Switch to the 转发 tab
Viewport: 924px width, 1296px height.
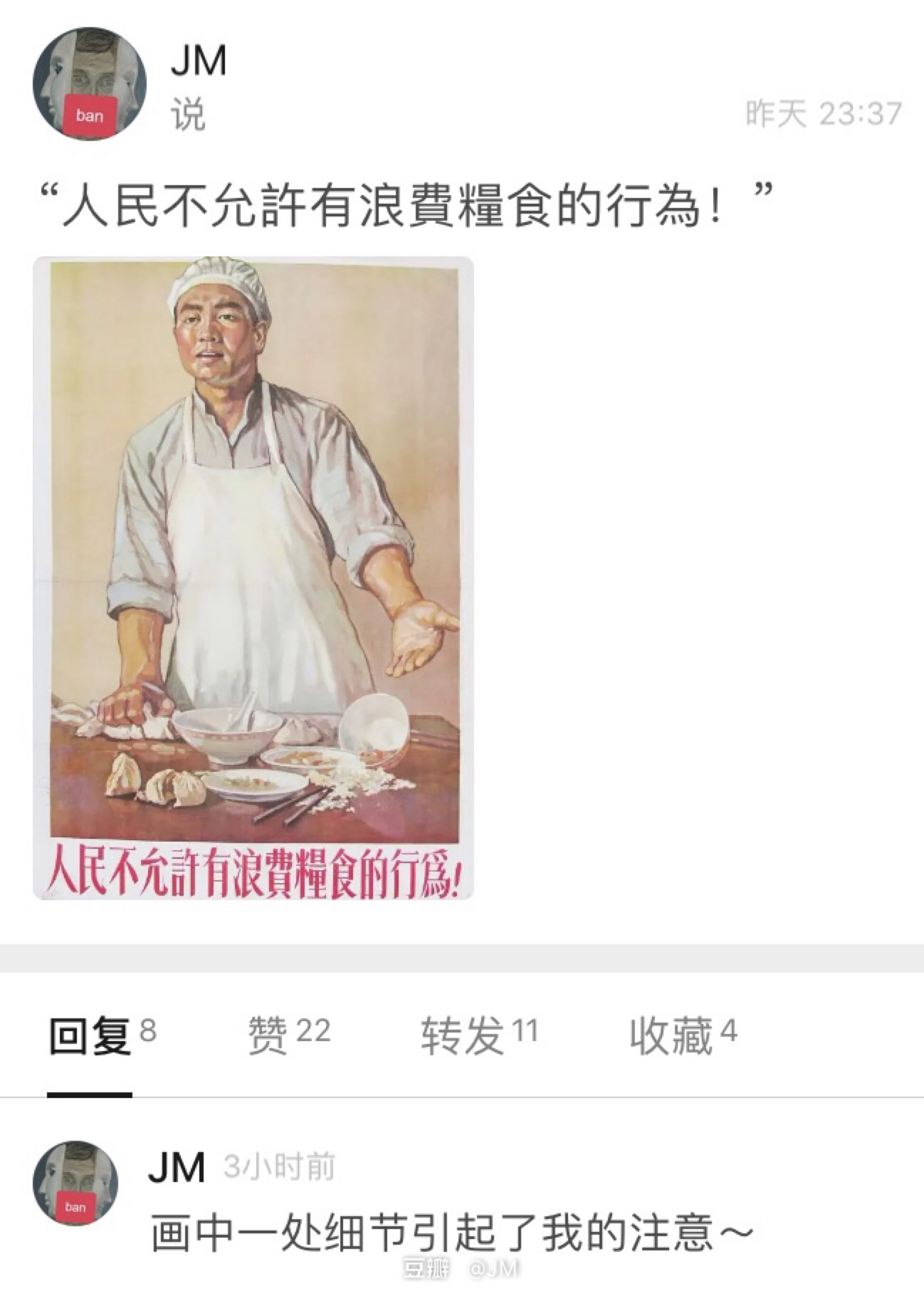point(478,1036)
